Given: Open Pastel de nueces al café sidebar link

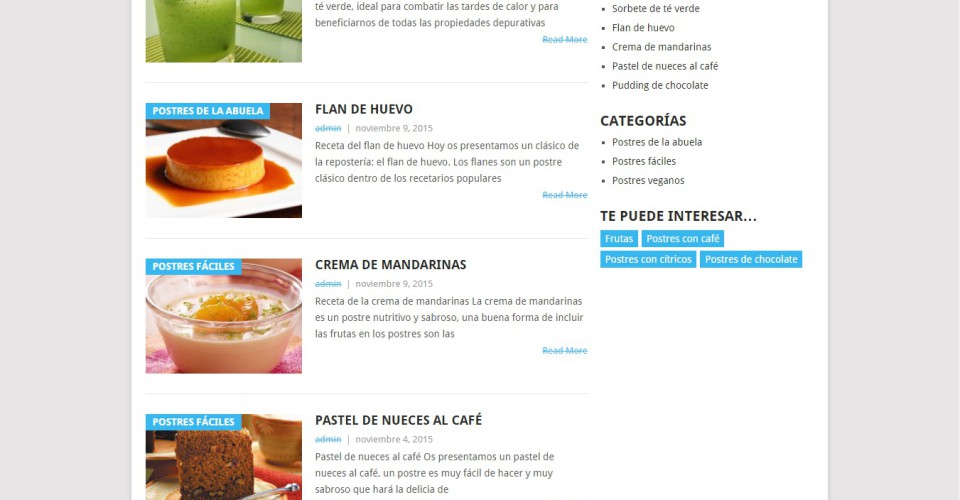Looking at the screenshot, I should pos(664,66).
